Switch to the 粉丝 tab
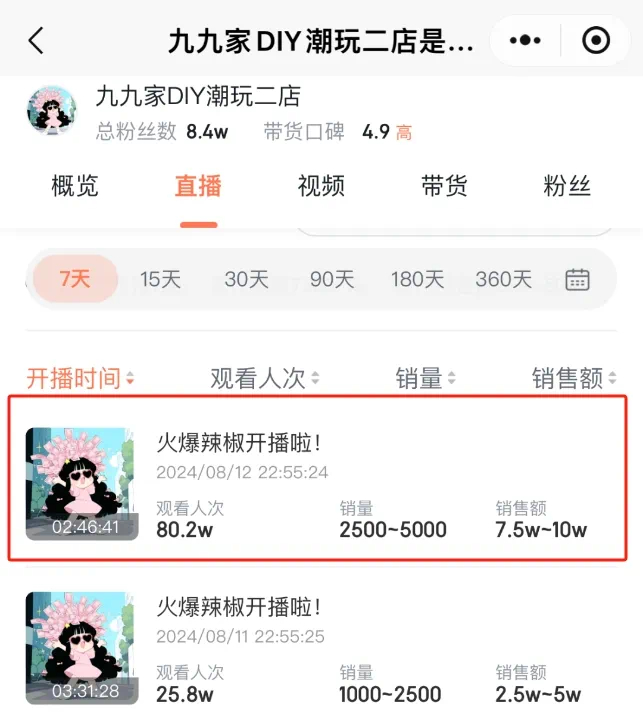This screenshot has width=643, height=727. click(x=567, y=186)
